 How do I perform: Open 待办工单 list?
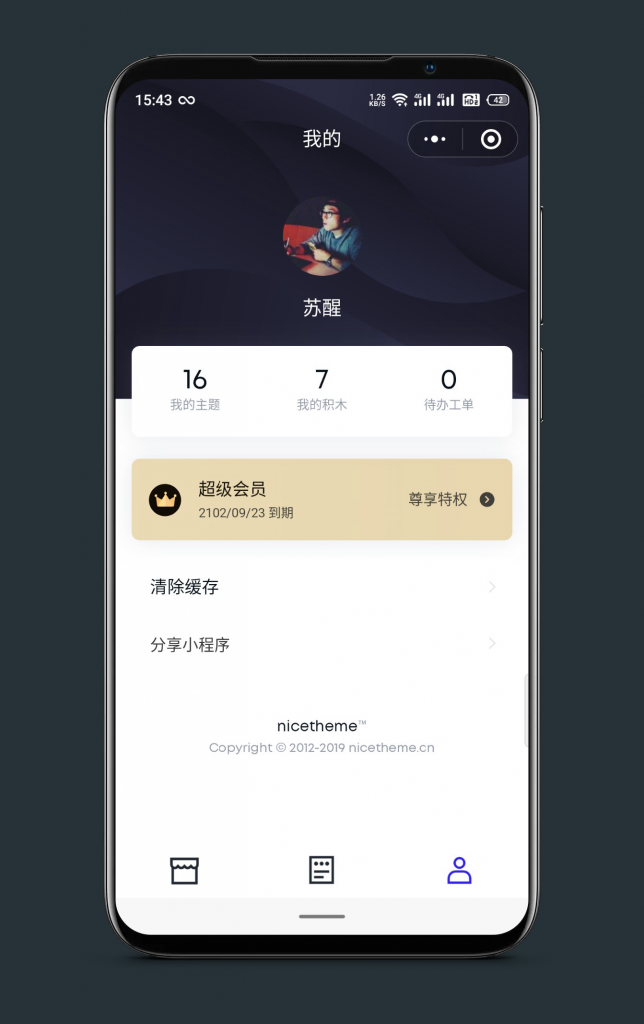coord(448,390)
